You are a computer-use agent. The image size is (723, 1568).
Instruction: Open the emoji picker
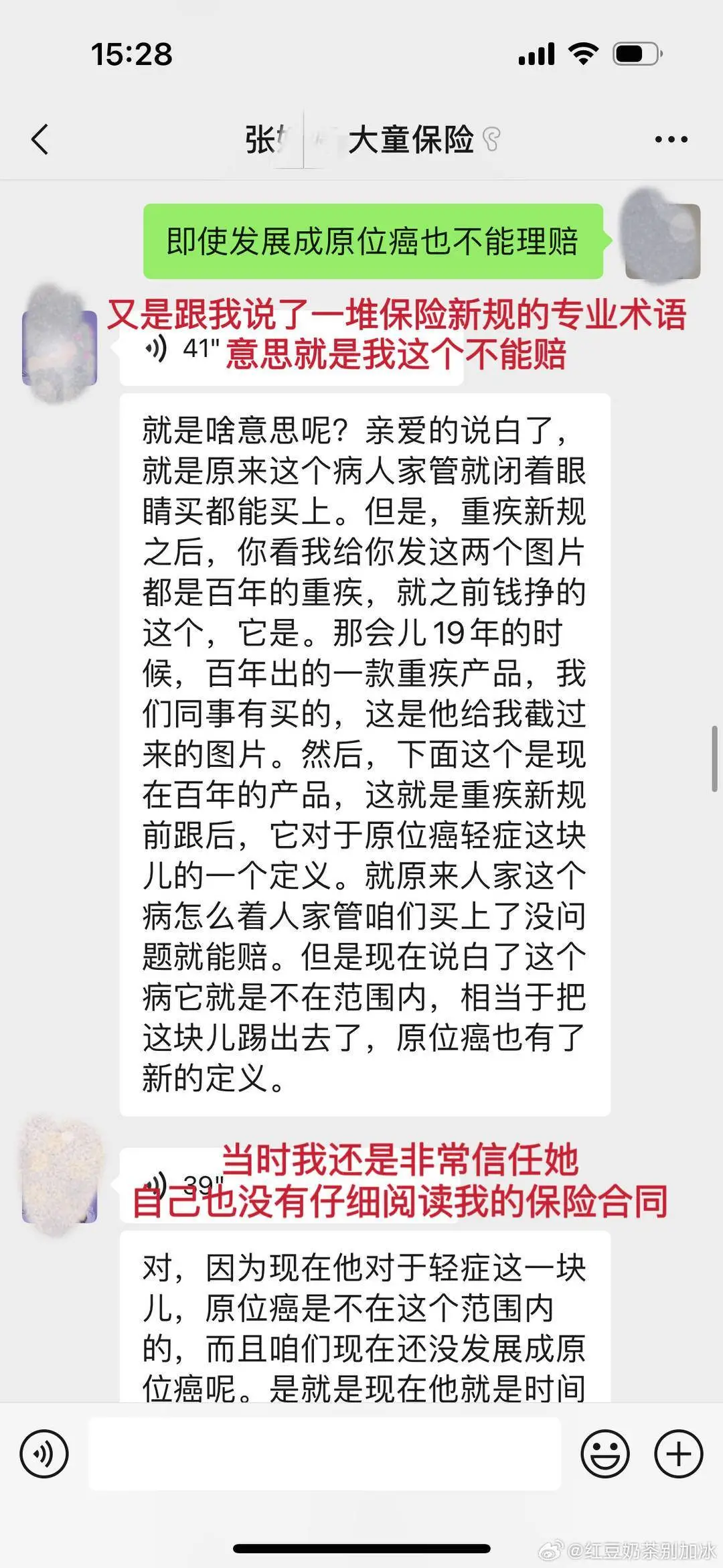click(605, 1454)
